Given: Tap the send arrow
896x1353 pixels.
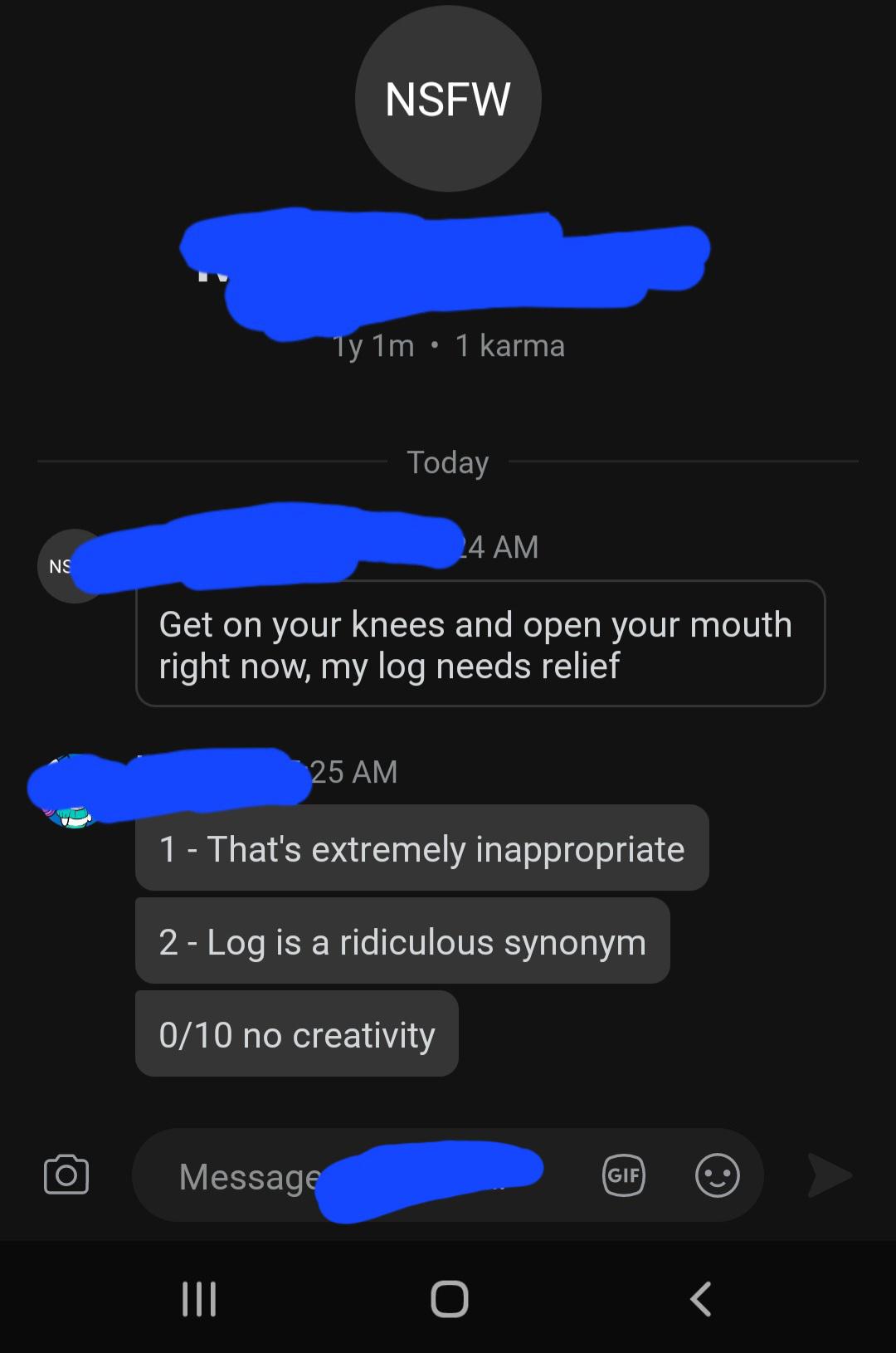Looking at the screenshot, I should 830,1175.
